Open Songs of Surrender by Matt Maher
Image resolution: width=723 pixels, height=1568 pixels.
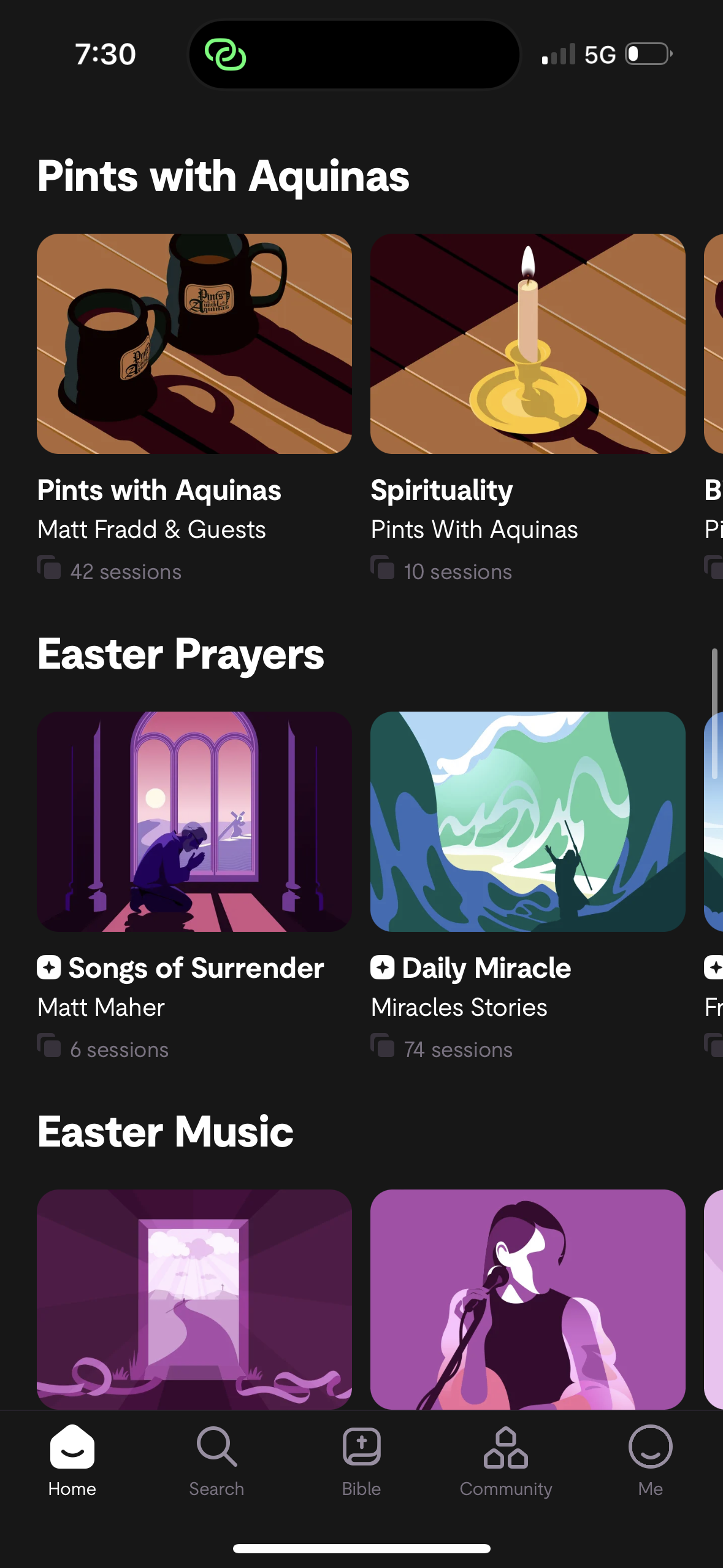(x=194, y=821)
